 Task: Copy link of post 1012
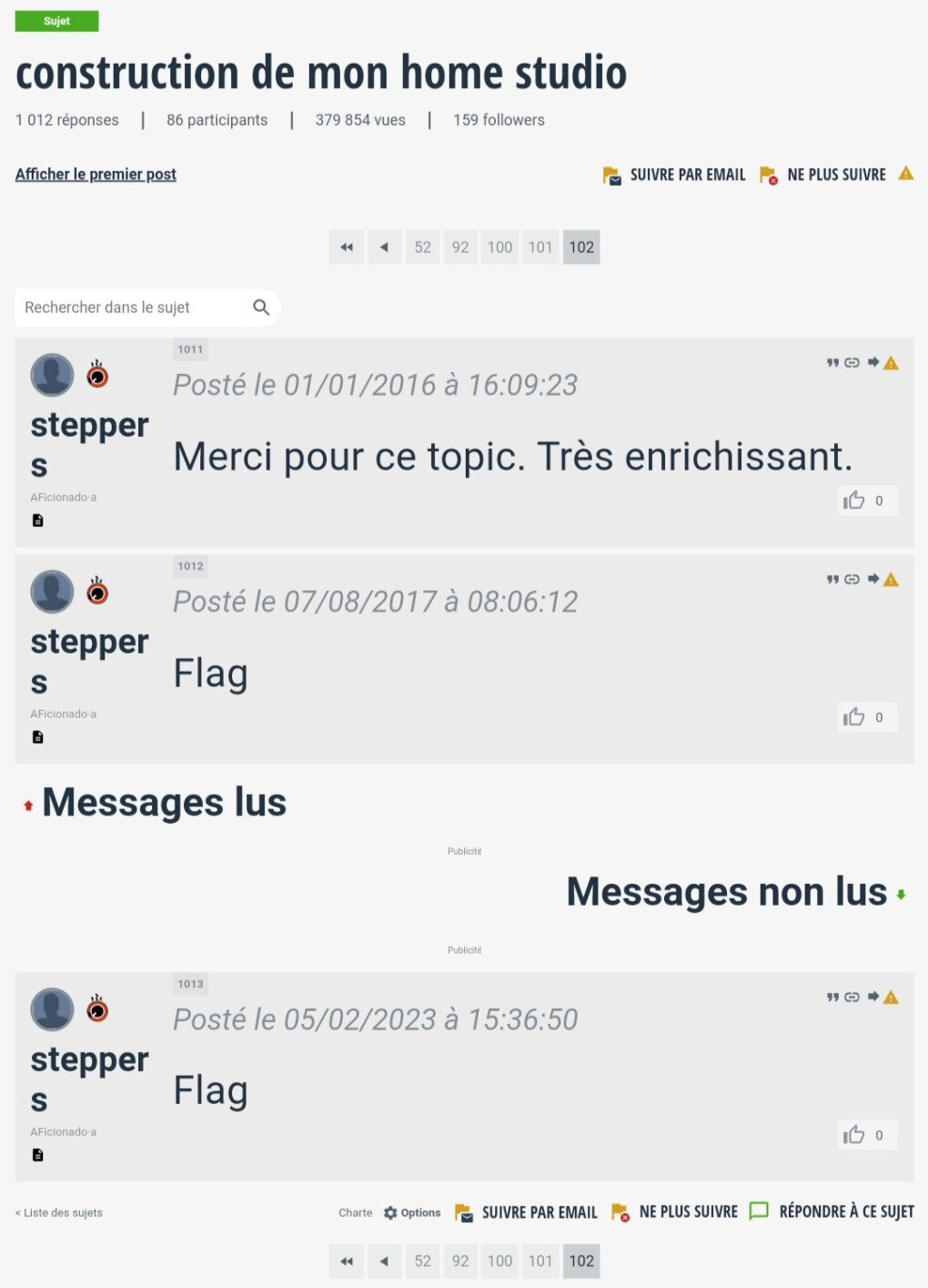click(852, 580)
